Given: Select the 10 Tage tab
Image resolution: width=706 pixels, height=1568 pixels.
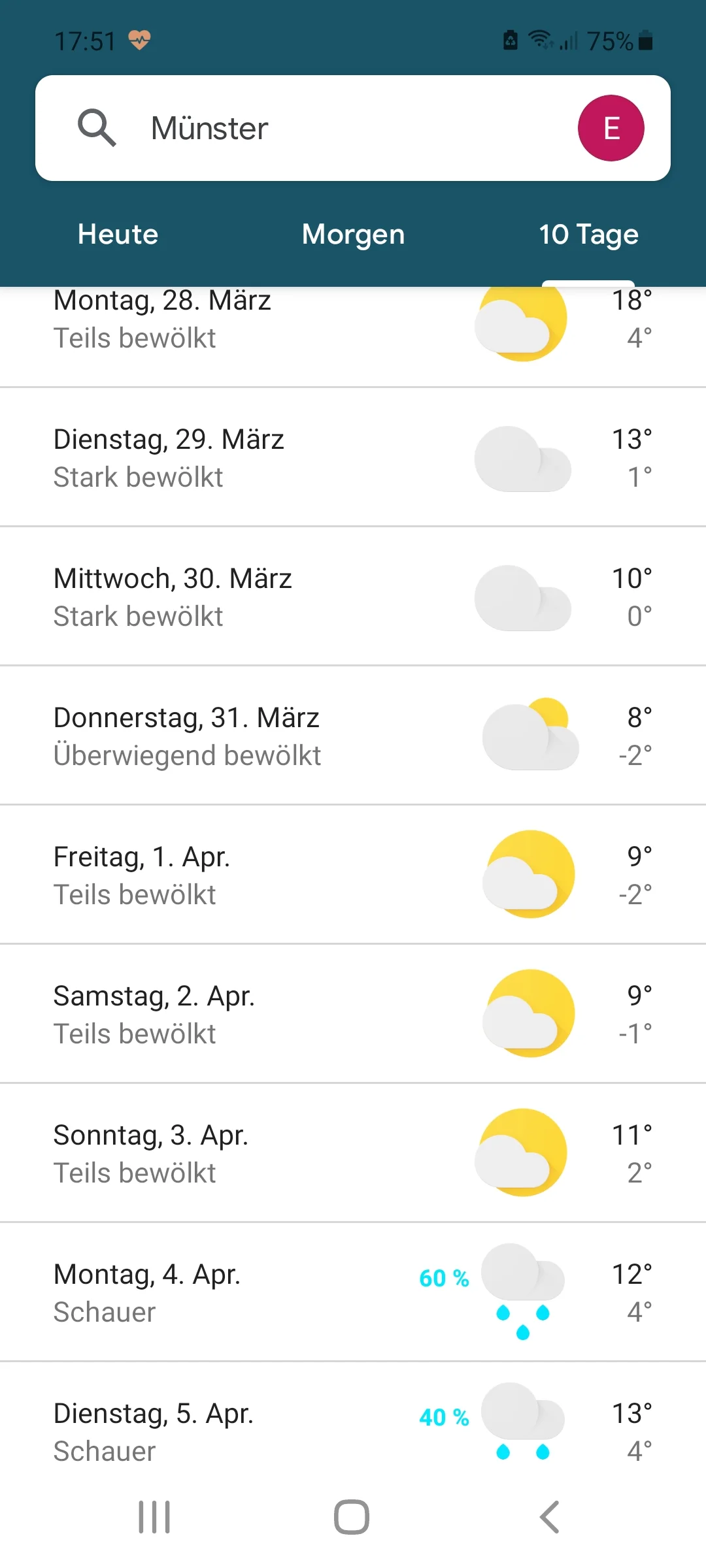Looking at the screenshot, I should click(588, 235).
